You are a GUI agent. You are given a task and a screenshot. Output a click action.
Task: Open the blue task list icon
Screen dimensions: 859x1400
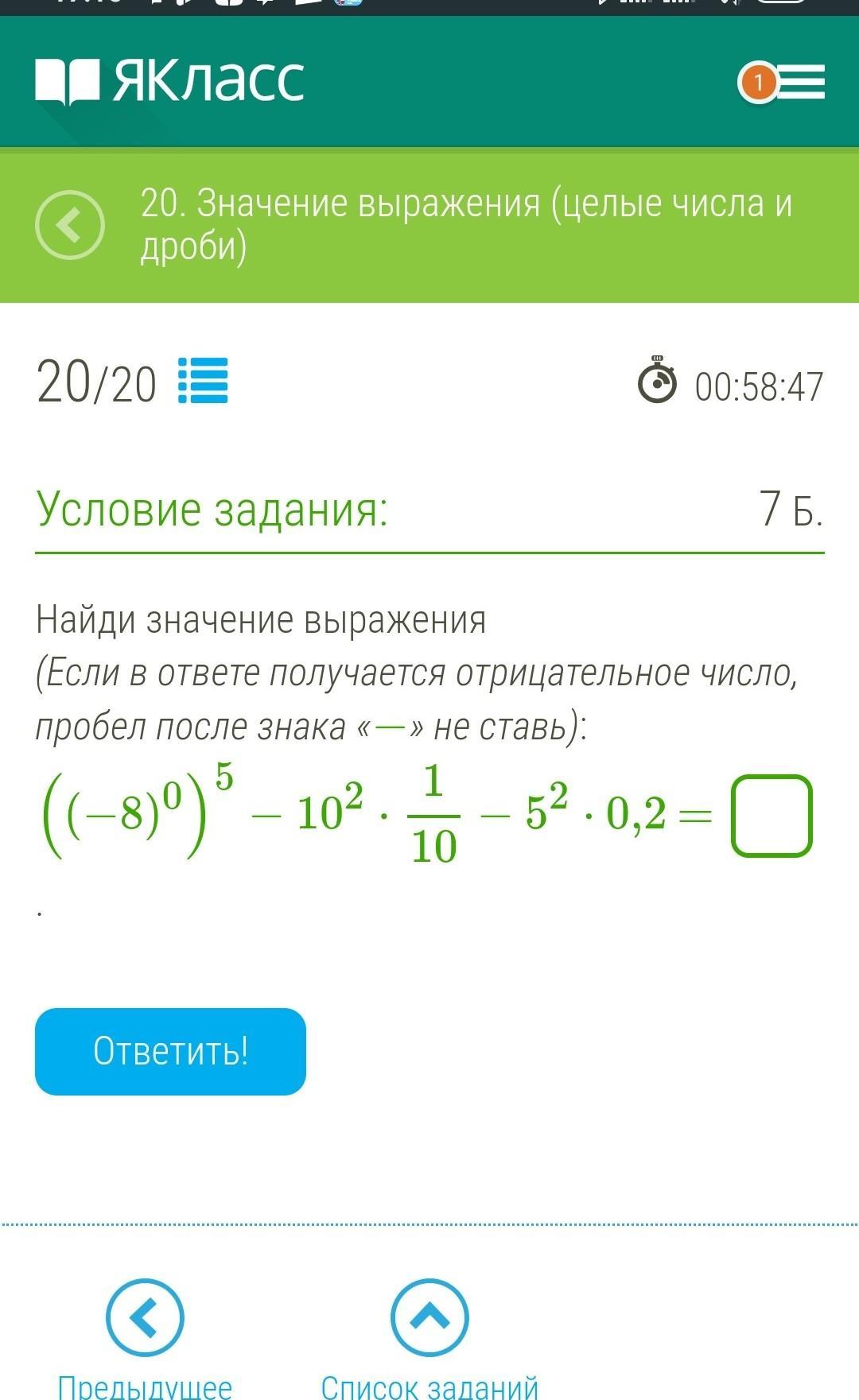(x=204, y=381)
